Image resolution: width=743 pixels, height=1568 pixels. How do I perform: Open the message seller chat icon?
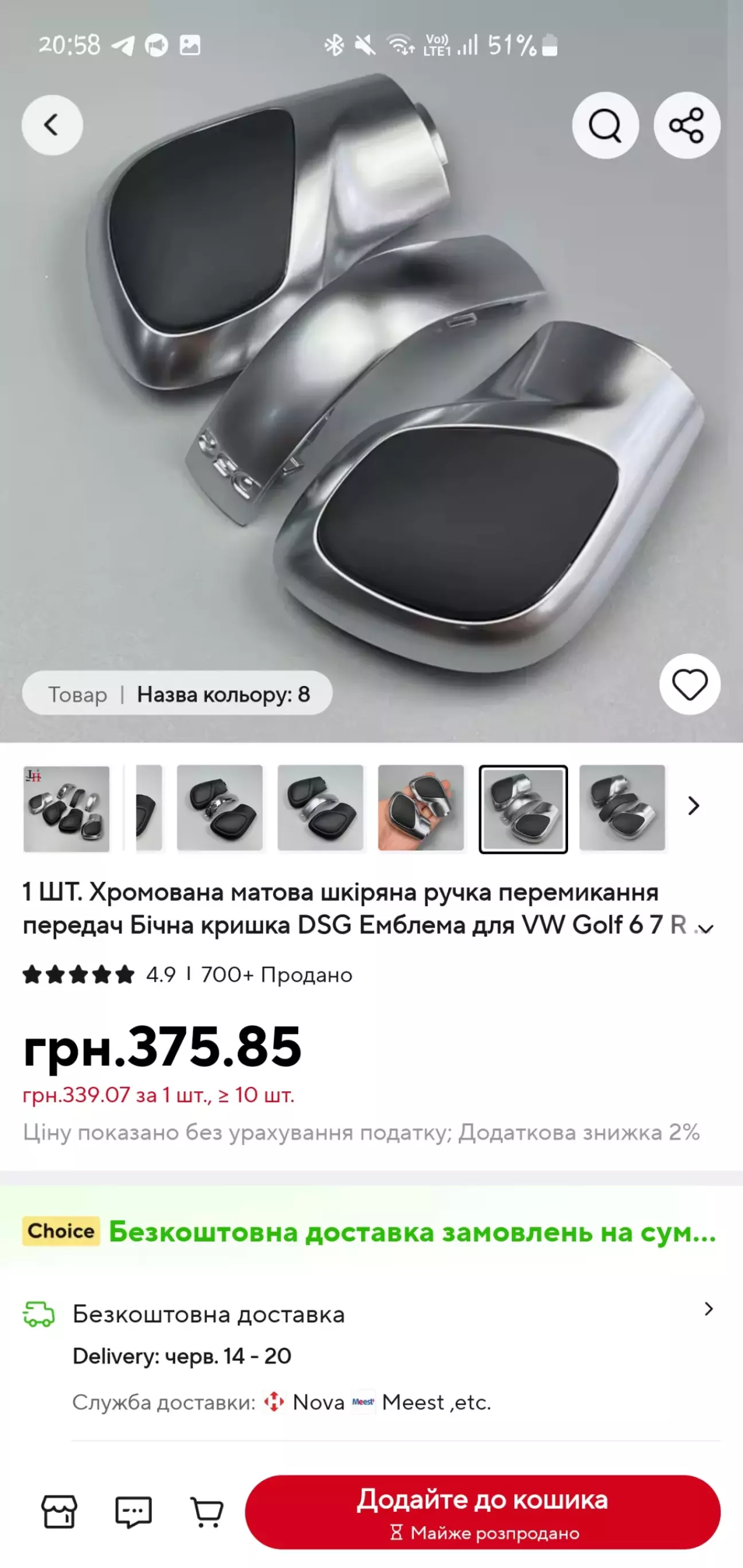tap(134, 1512)
